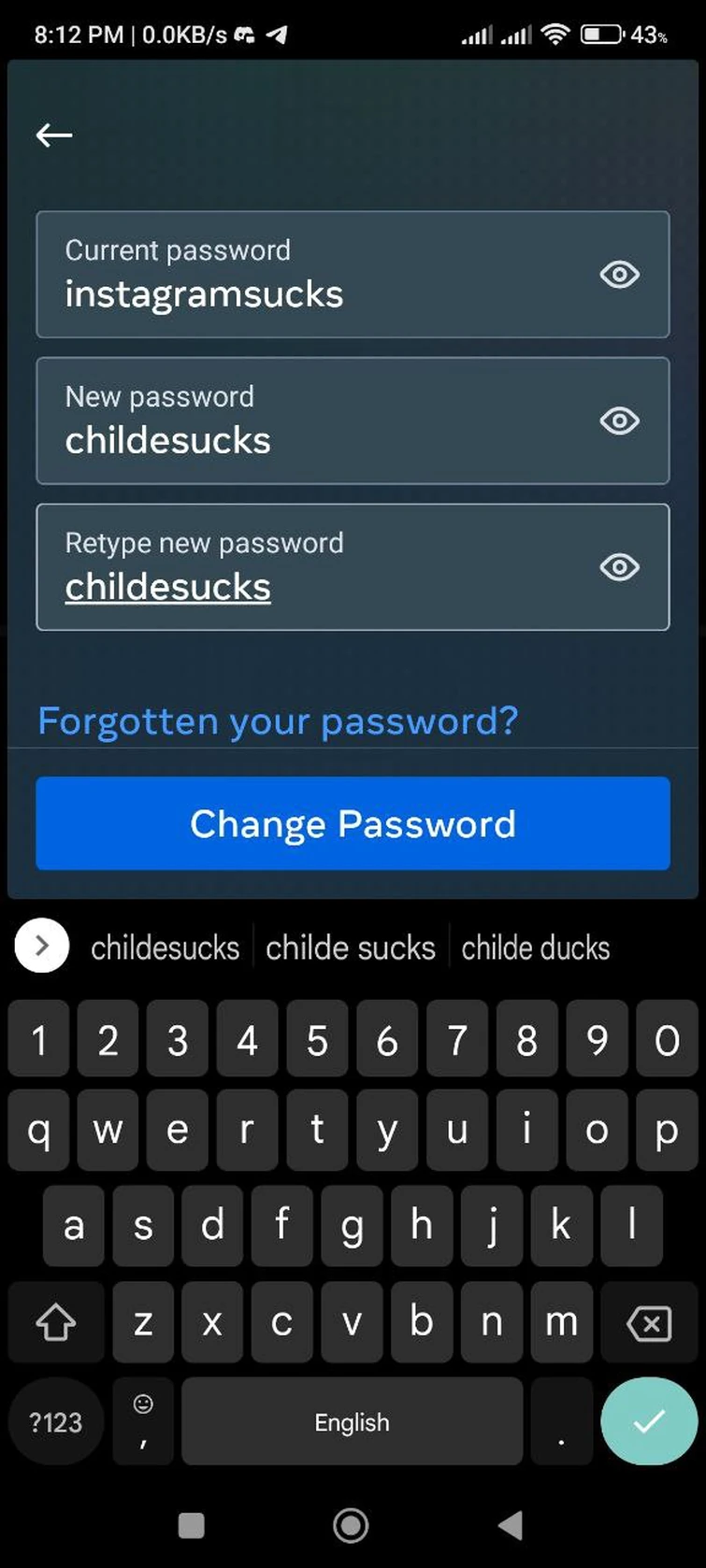The height and width of the screenshot is (1568, 706).
Task: Open Forgotten your password link
Action: [x=278, y=720]
